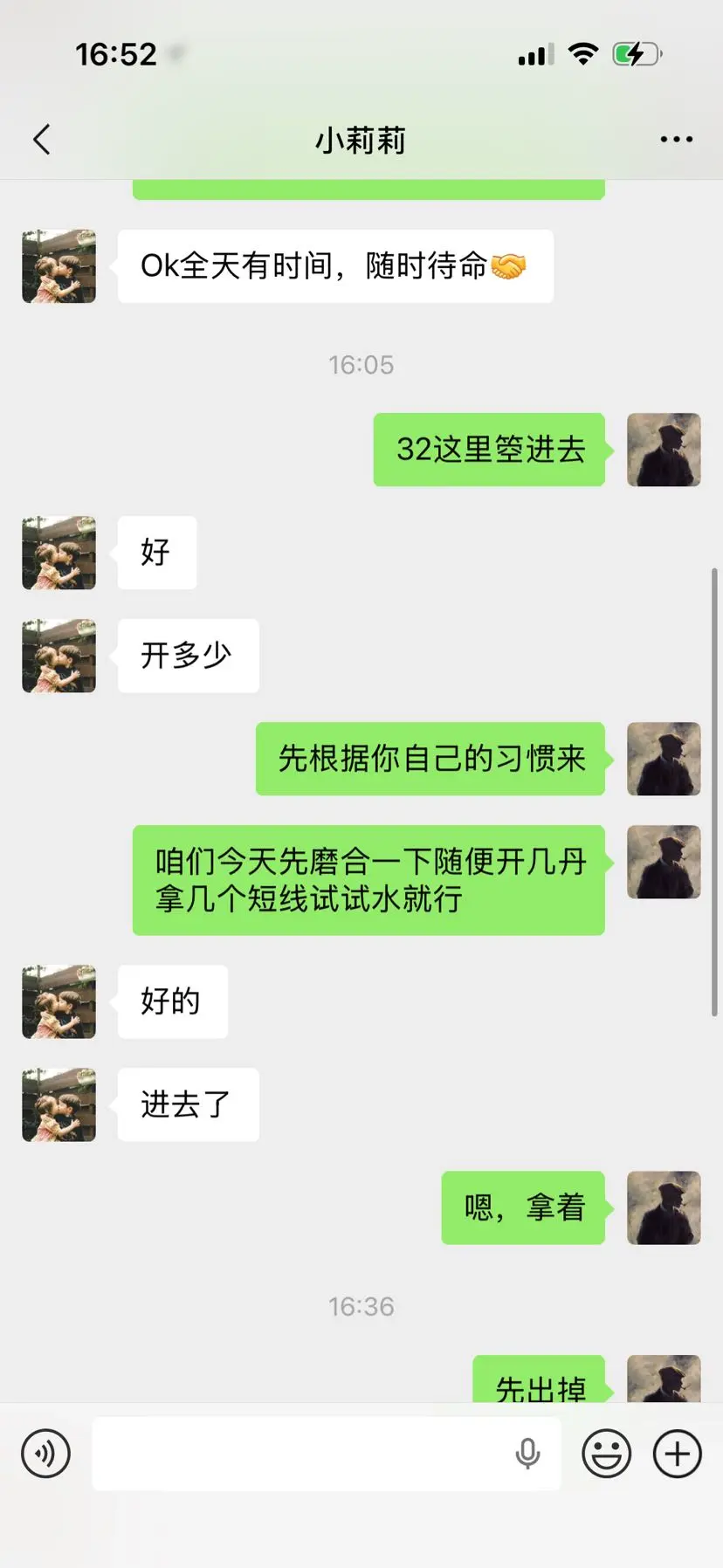Tap the chat title 小莉莉
This screenshot has width=723, height=1568.
point(361,140)
